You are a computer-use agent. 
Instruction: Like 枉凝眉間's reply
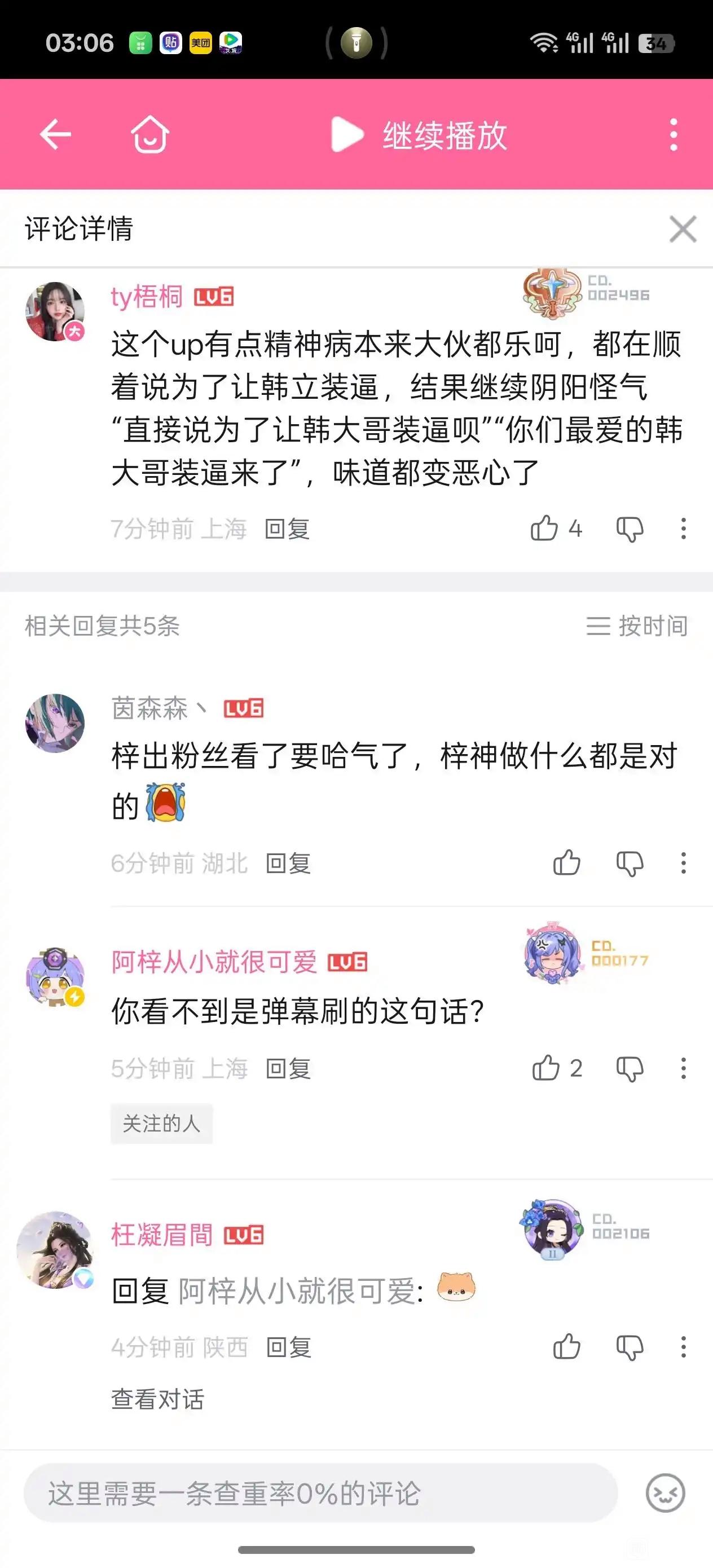[x=566, y=1346]
